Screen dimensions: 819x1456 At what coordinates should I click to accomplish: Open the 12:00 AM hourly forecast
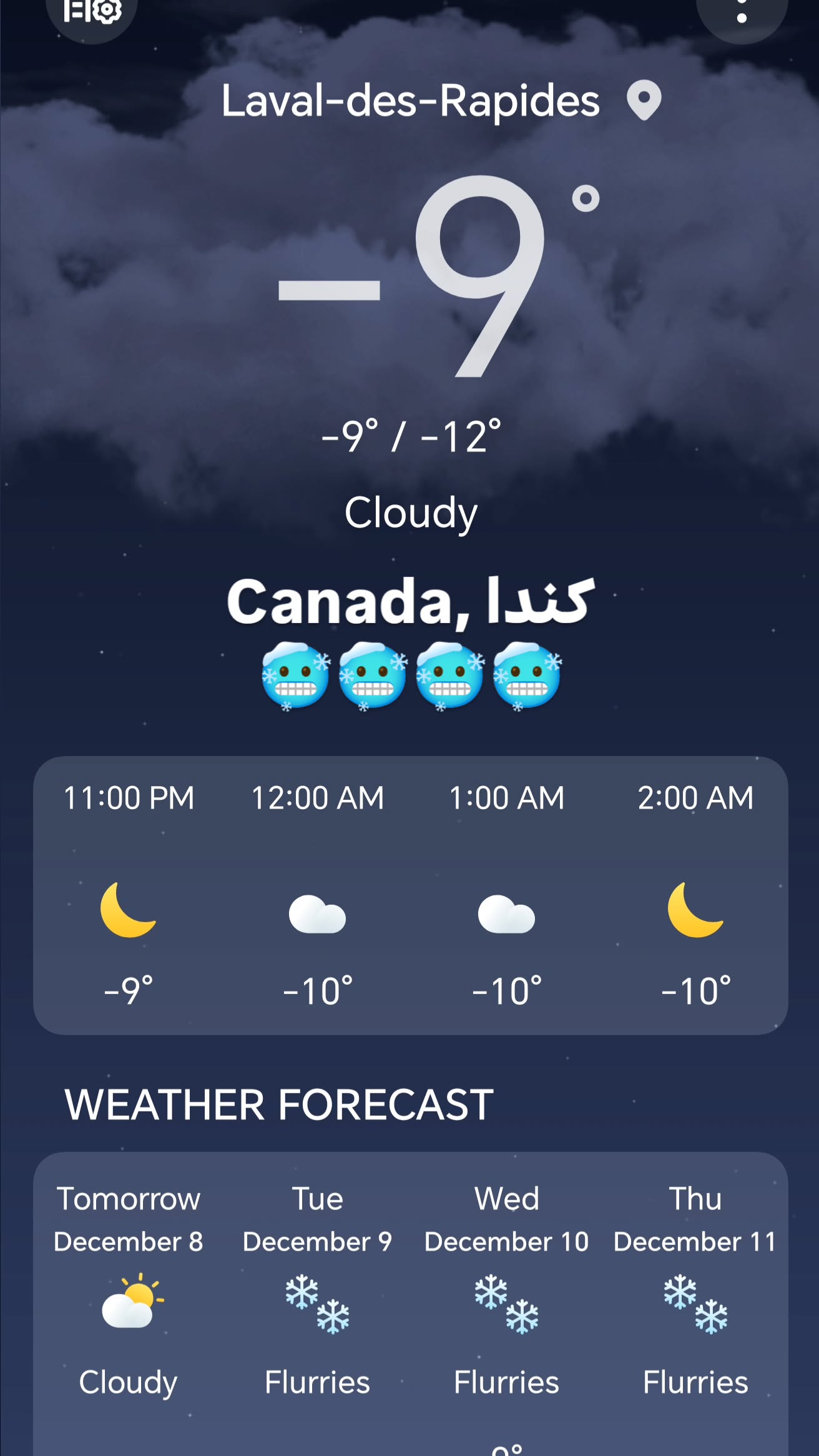[317, 895]
